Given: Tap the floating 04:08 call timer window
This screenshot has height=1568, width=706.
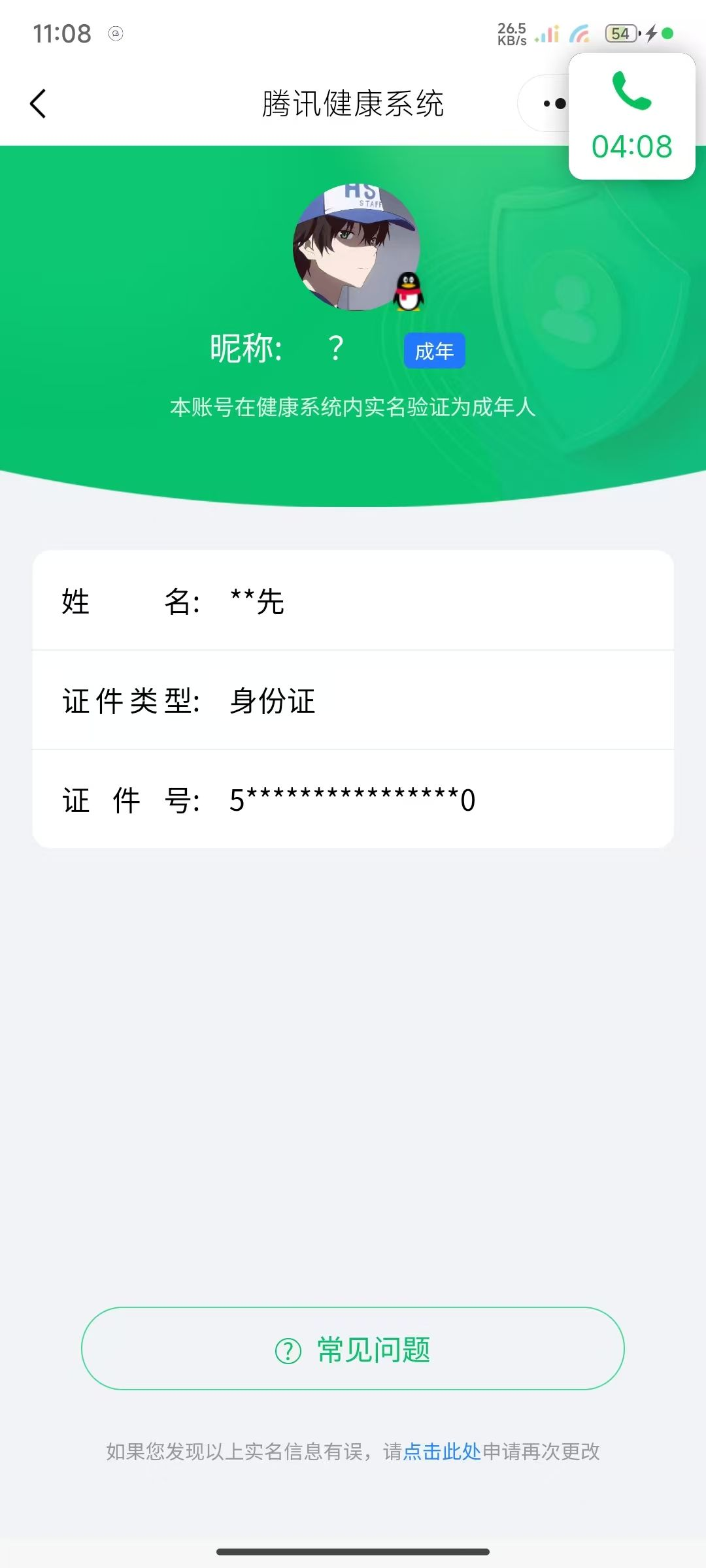Looking at the screenshot, I should [x=631, y=145].
